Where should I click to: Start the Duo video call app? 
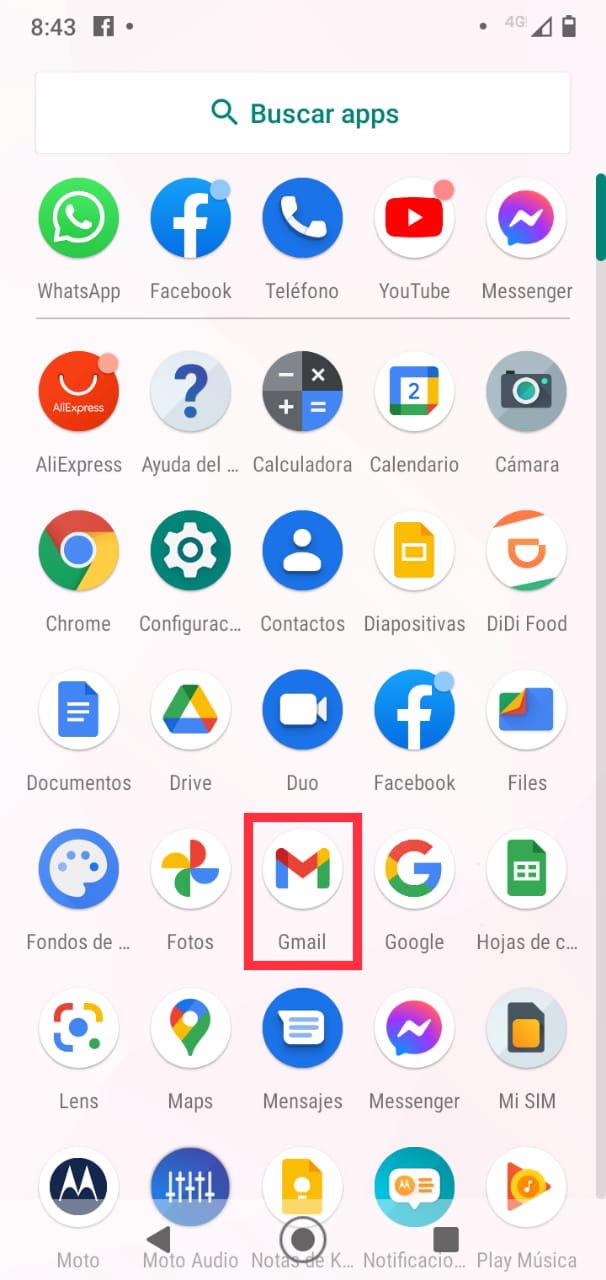(x=302, y=710)
